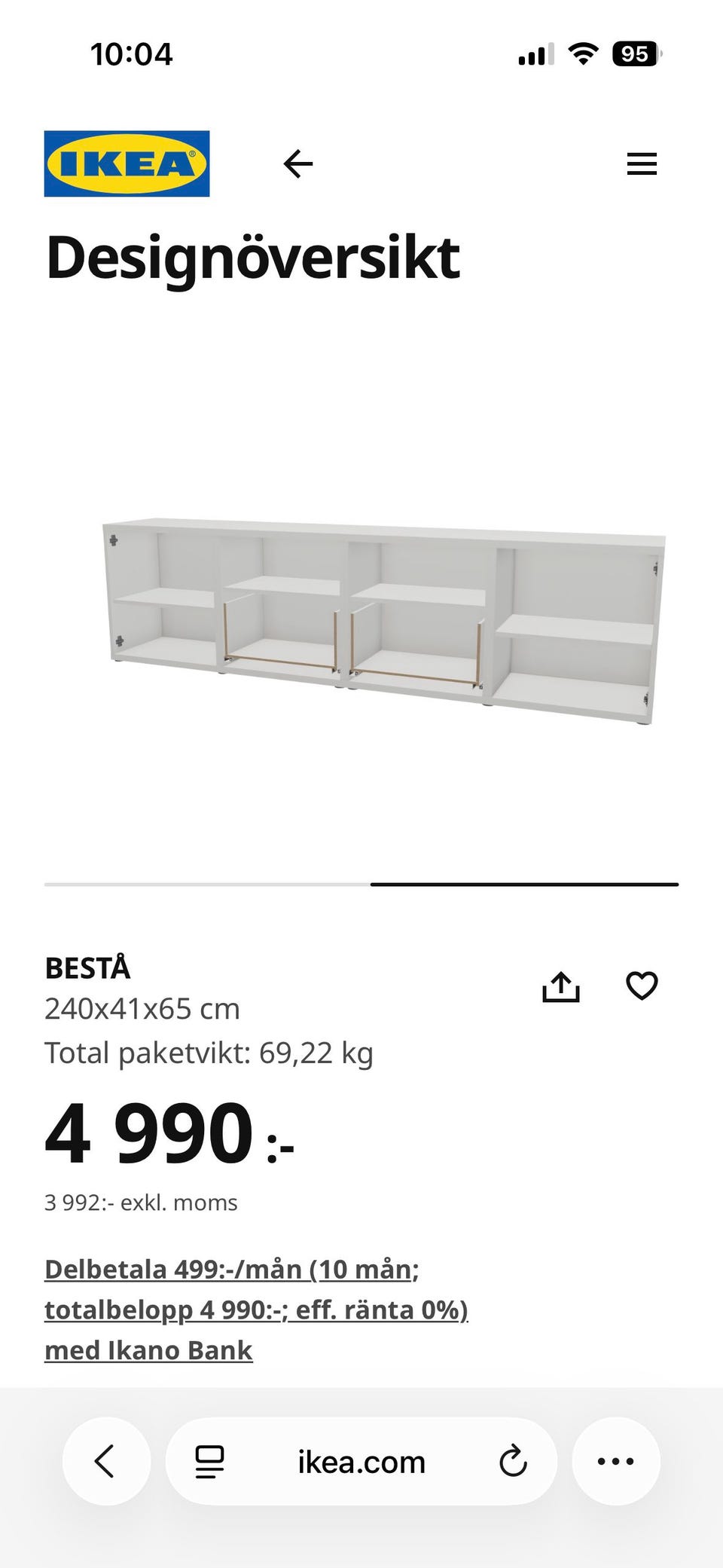723x1568 pixels.
Task: Share the BESTÅ design
Action: click(561, 986)
